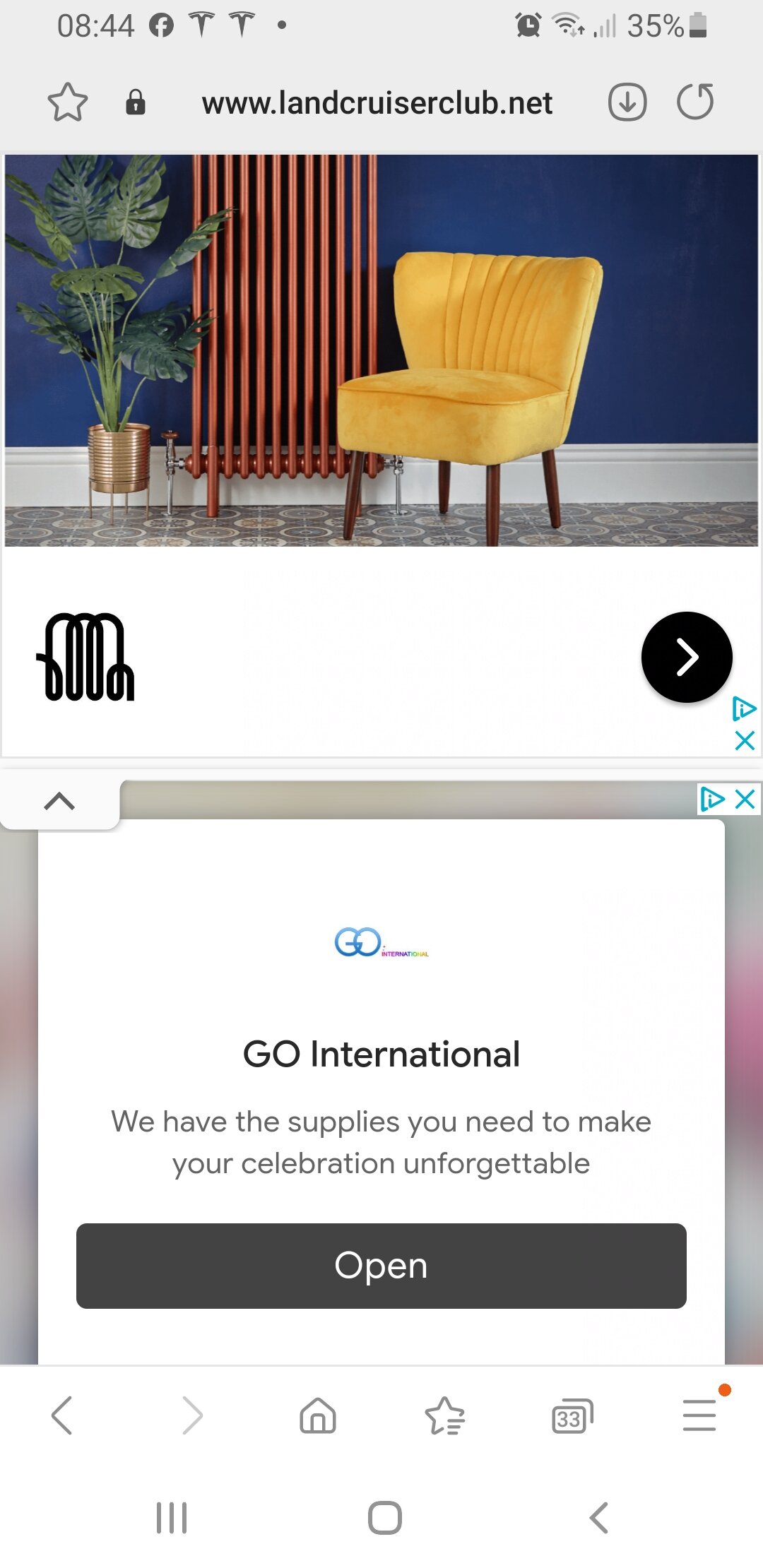Tap the landcruiserclub.net address bar
The image size is (763, 1568).
point(377,103)
